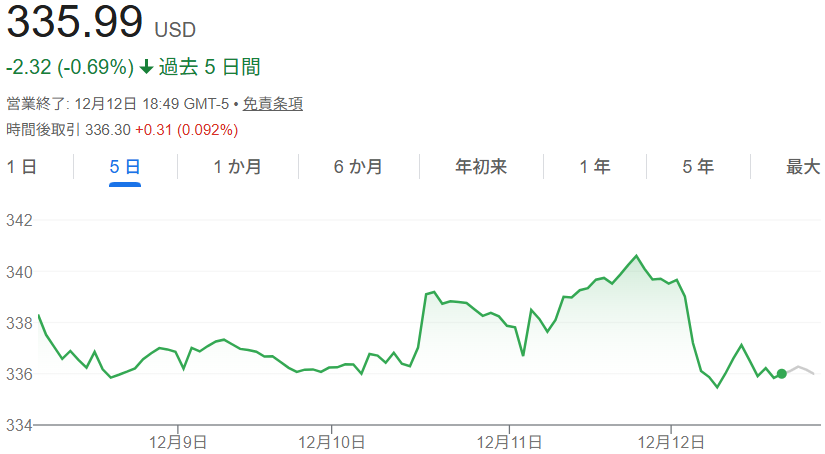Select the 1年 range tab

coord(595,167)
